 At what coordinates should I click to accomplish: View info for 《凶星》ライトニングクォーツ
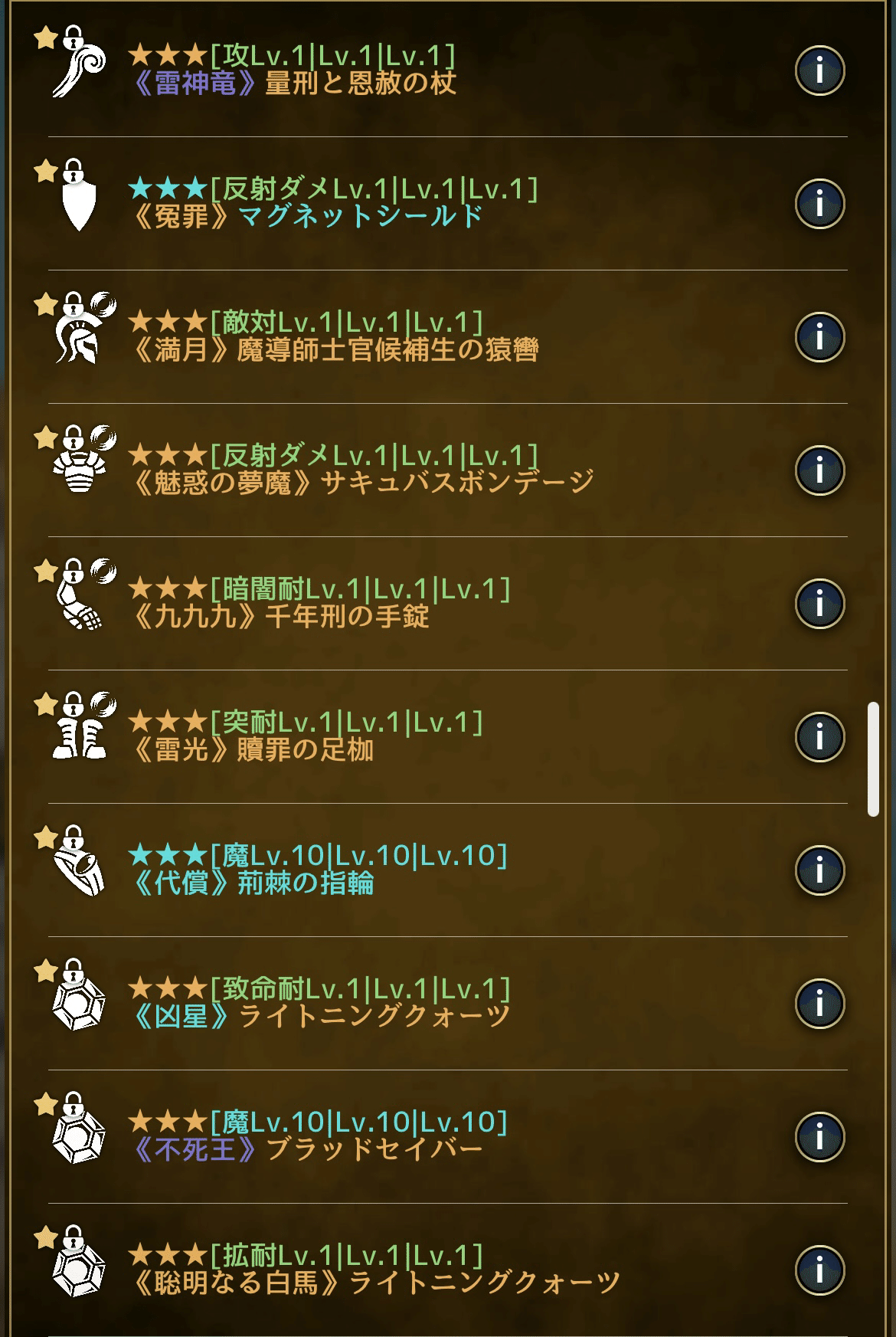tap(819, 1004)
